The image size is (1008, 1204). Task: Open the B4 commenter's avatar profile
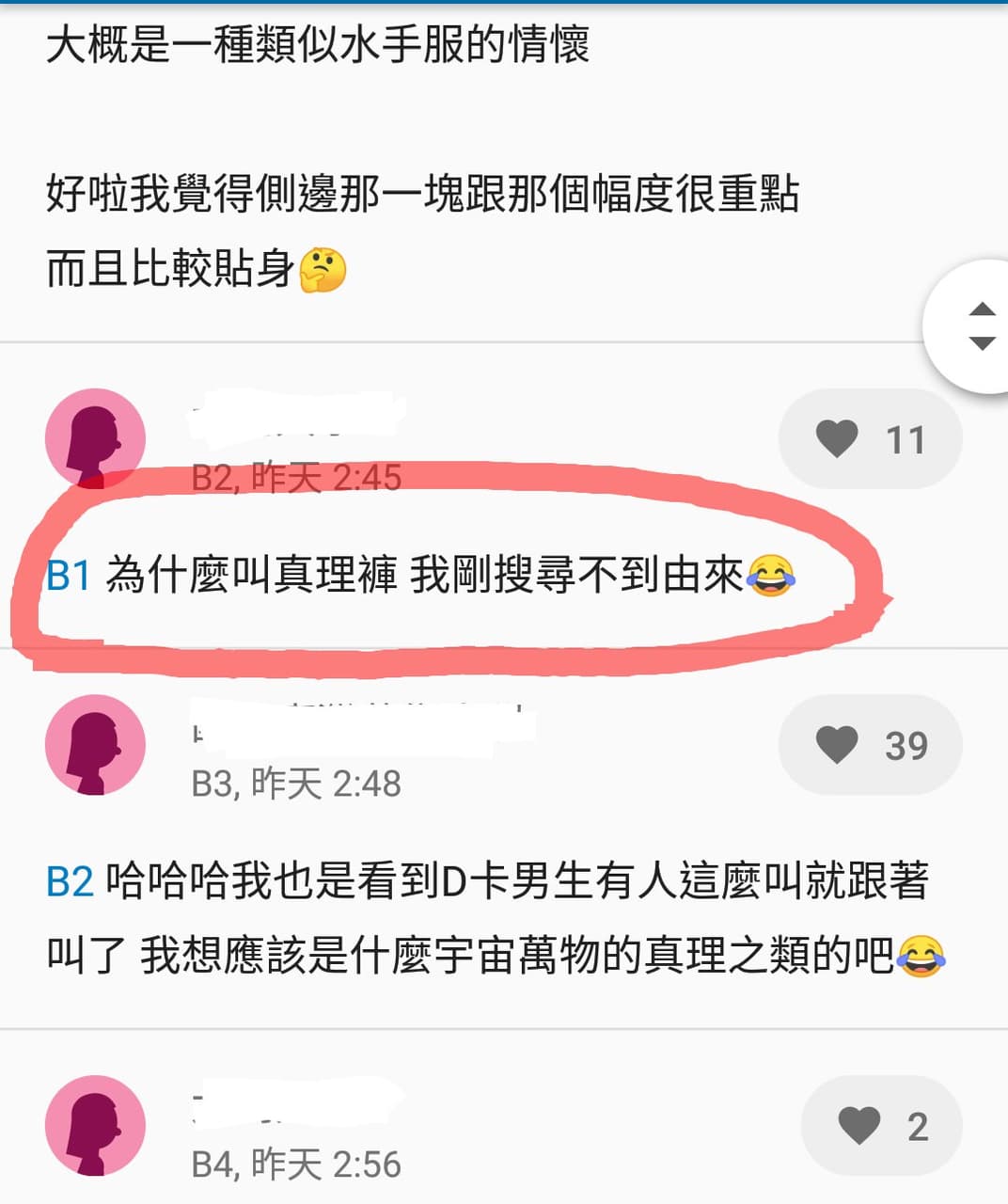(x=95, y=1126)
